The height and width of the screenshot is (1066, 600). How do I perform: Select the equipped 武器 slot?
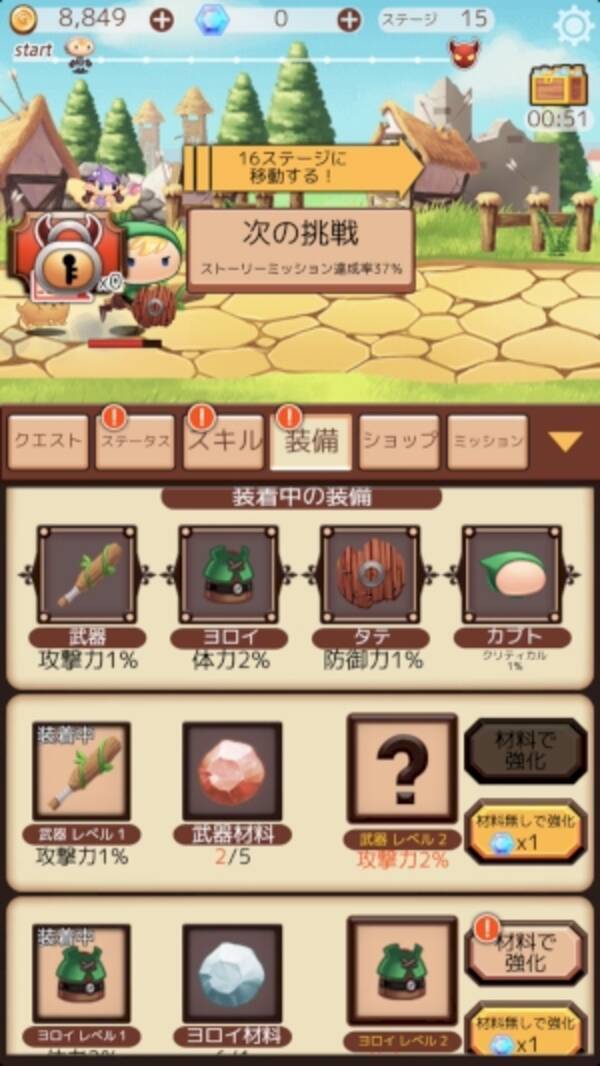[x=86, y=575]
